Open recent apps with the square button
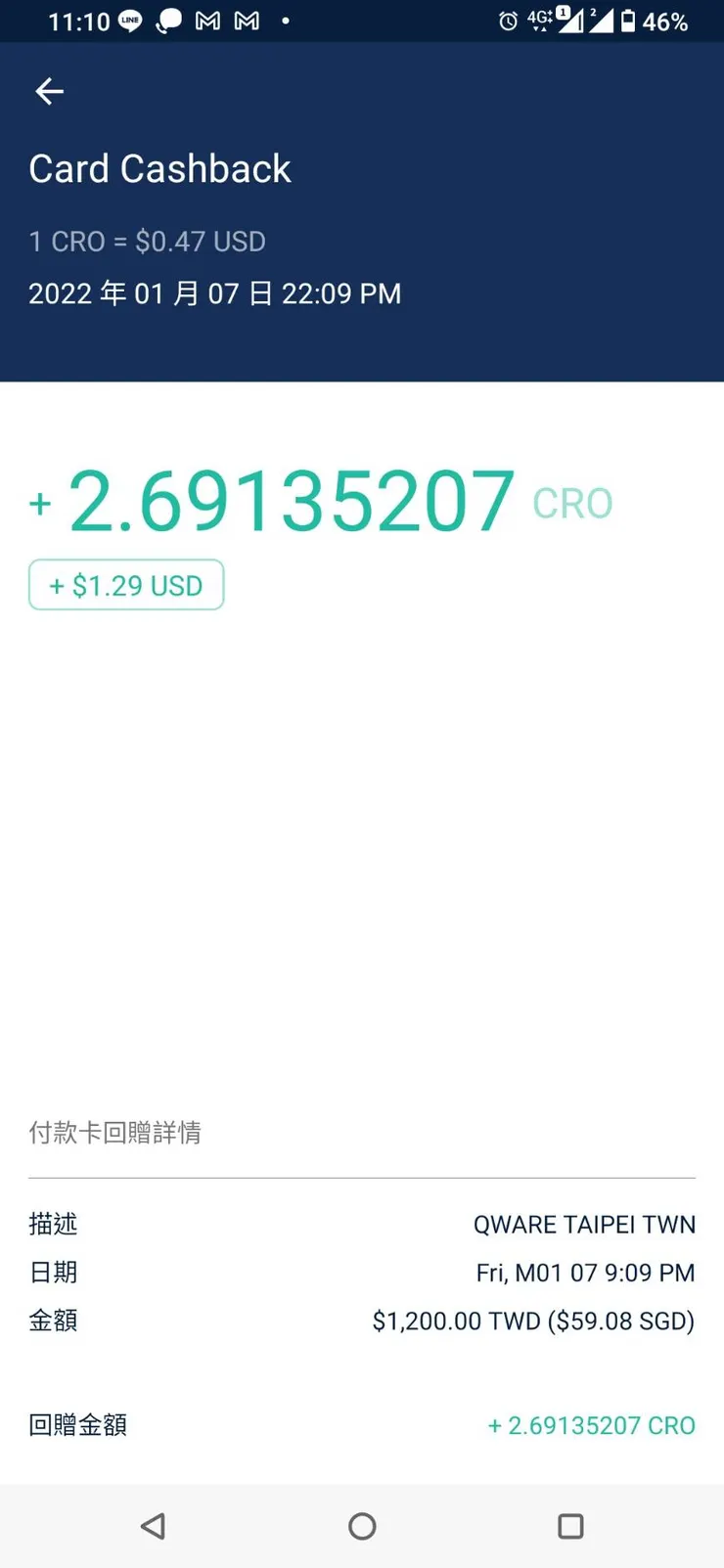The height and width of the screenshot is (1568, 724). pyautogui.click(x=570, y=1525)
